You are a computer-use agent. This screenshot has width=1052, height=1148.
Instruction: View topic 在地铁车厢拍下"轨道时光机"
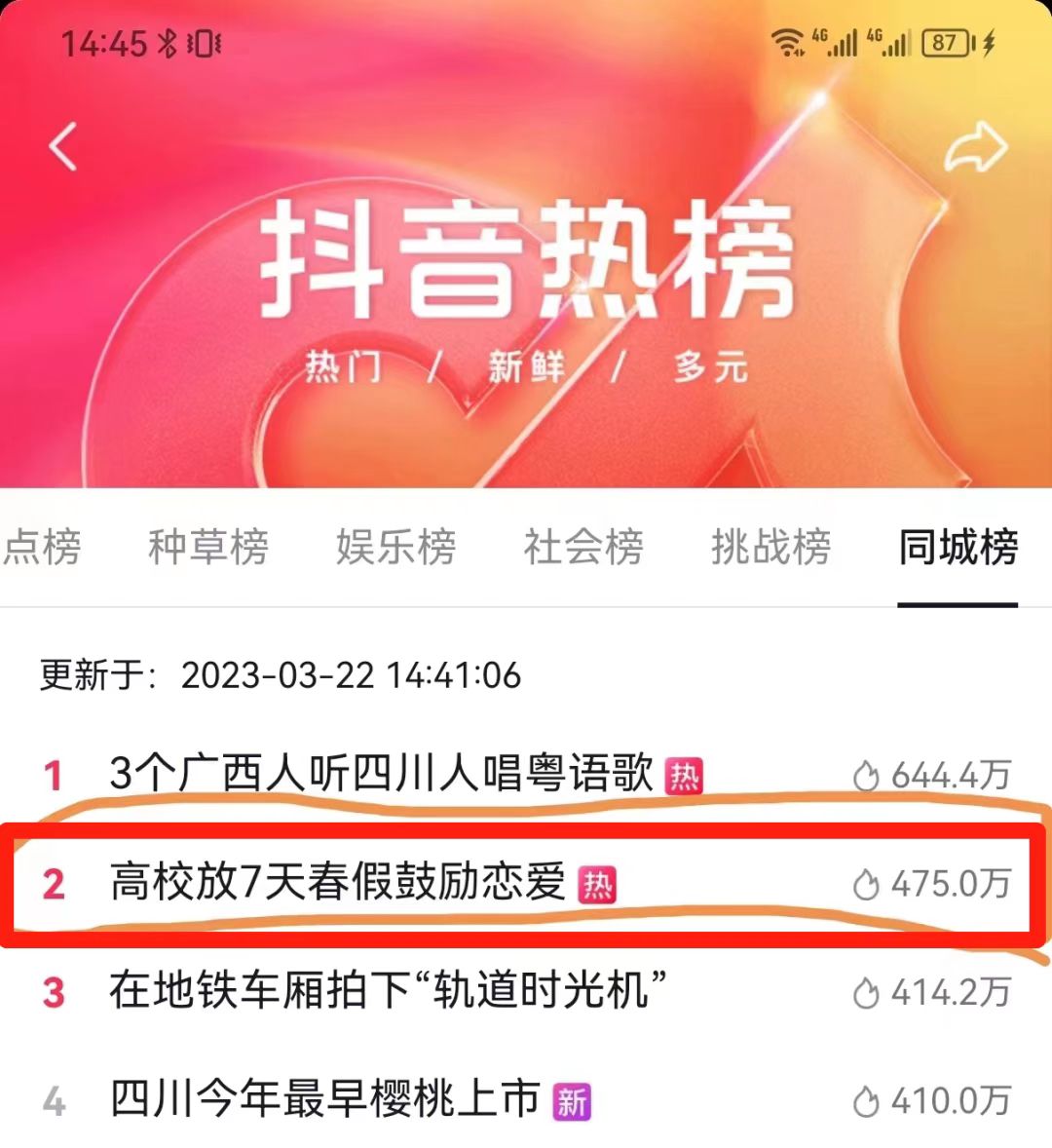pos(388,991)
